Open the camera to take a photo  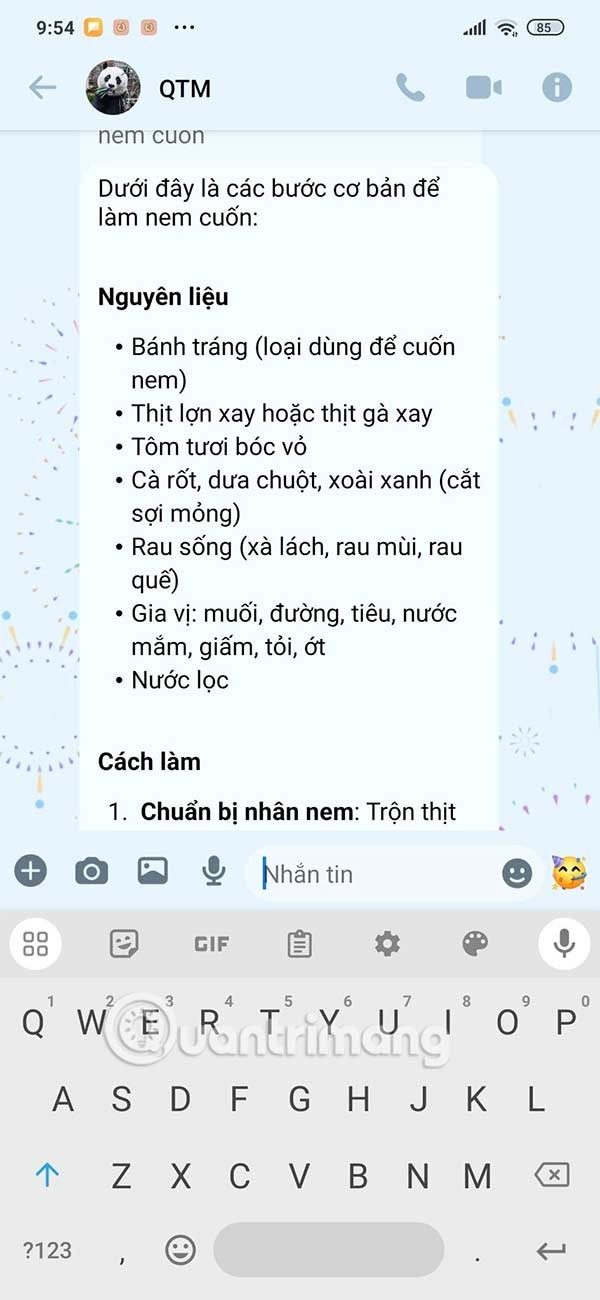(x=91, y=872)
